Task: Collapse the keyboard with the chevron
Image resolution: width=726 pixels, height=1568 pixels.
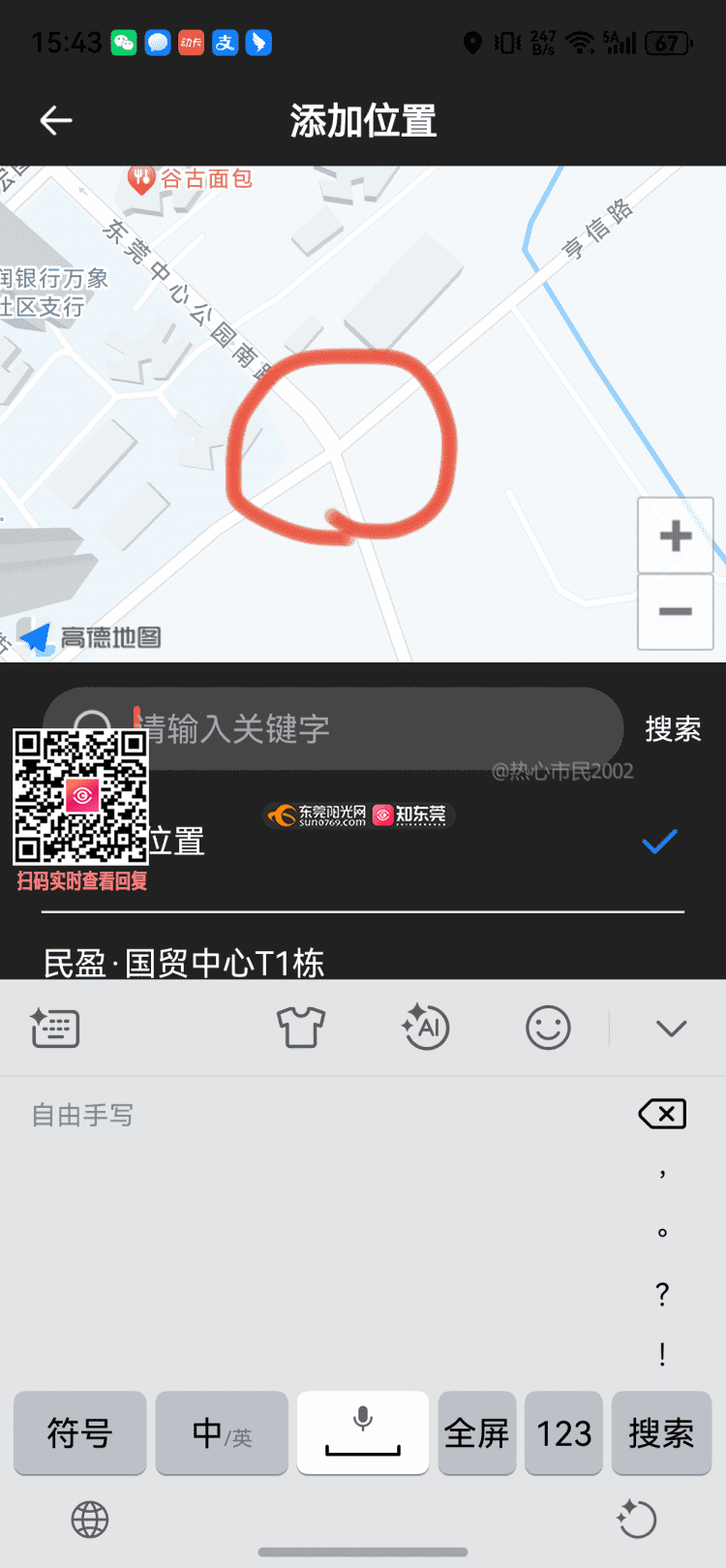Action: 671,1028
